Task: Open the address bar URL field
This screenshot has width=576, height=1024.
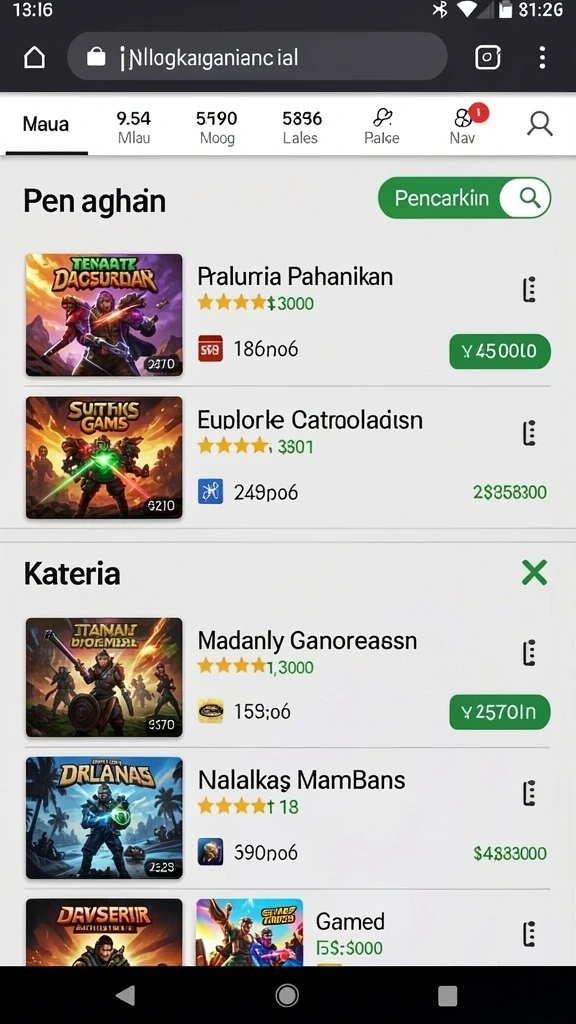Action: coord(257,57)
